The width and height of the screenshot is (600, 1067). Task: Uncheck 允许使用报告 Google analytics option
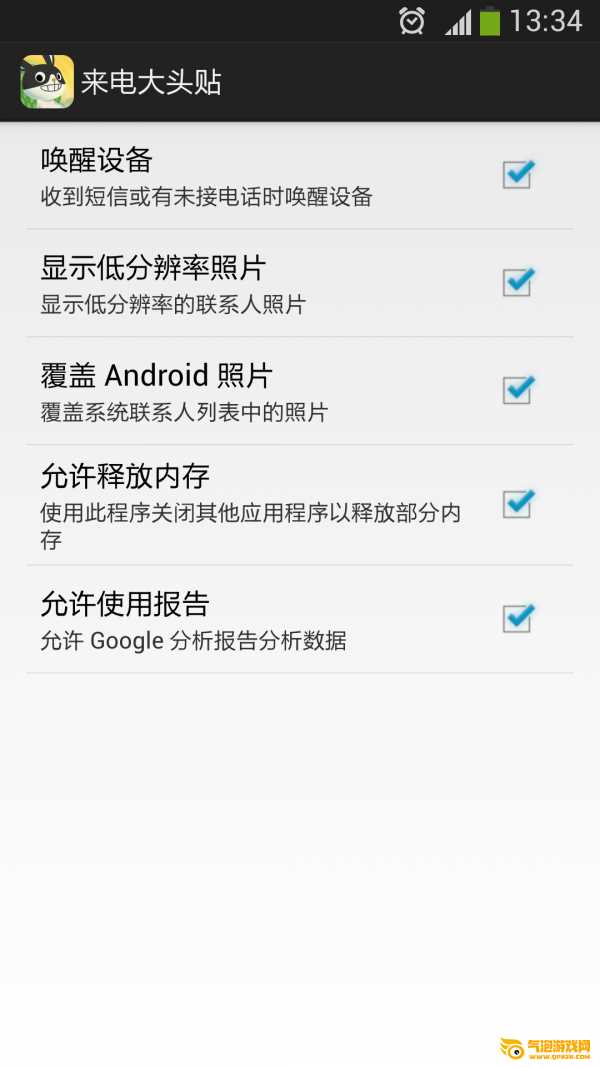pyautogui.click(x=517, y=619)
